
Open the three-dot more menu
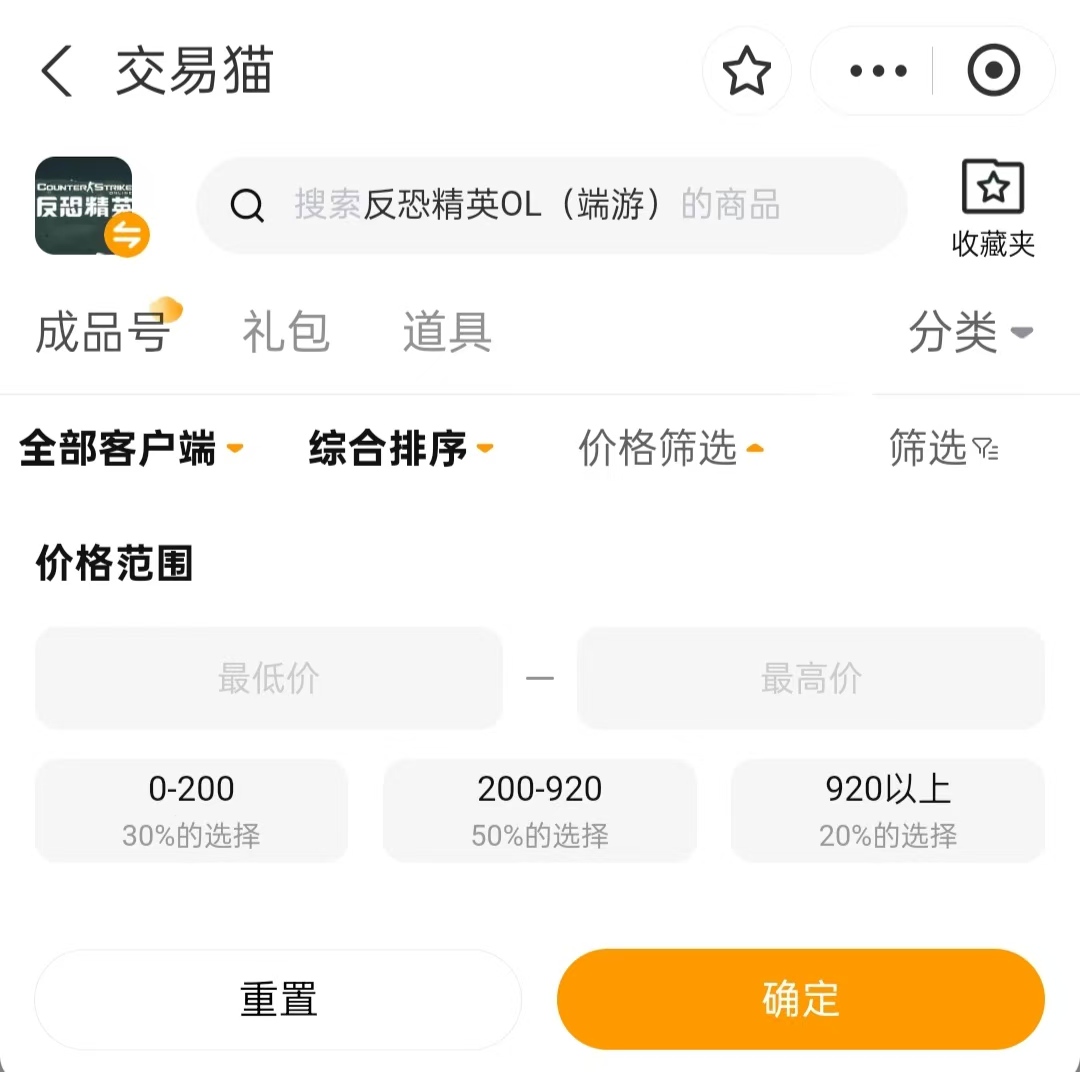point(877,72)
